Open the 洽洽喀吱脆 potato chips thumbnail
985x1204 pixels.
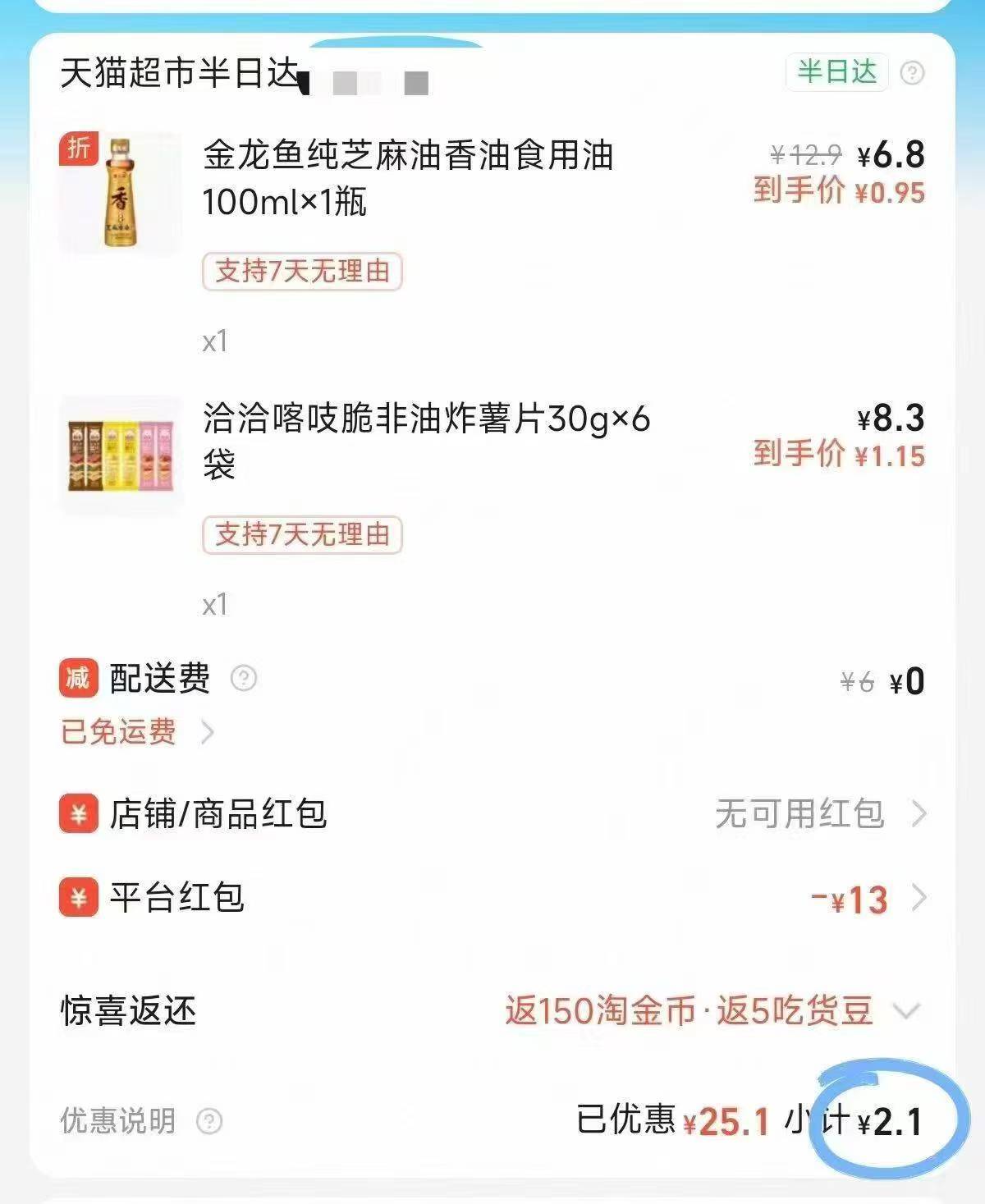point(120,452)
